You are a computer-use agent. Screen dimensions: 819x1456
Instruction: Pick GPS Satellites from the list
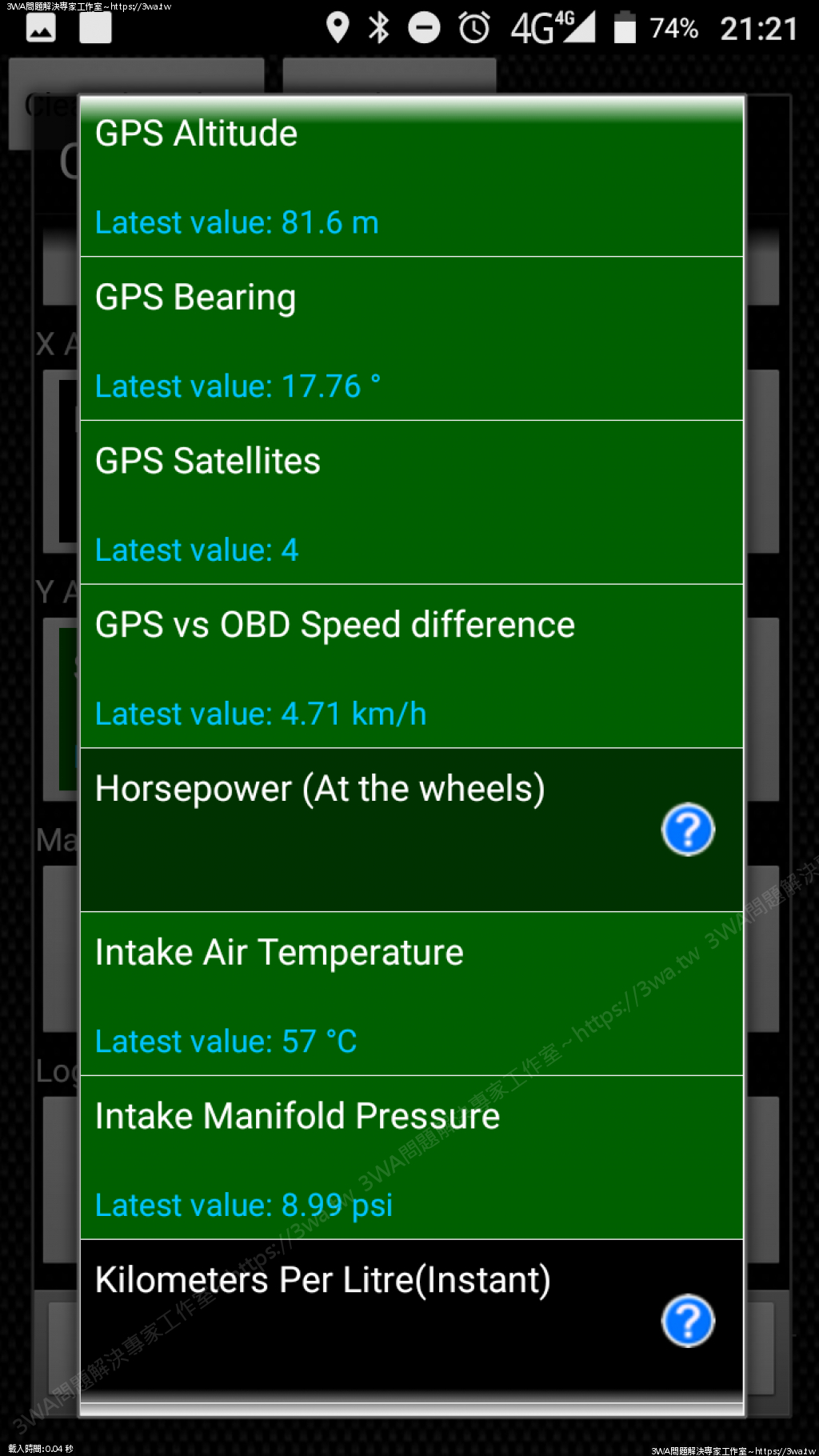pos(411,504)
